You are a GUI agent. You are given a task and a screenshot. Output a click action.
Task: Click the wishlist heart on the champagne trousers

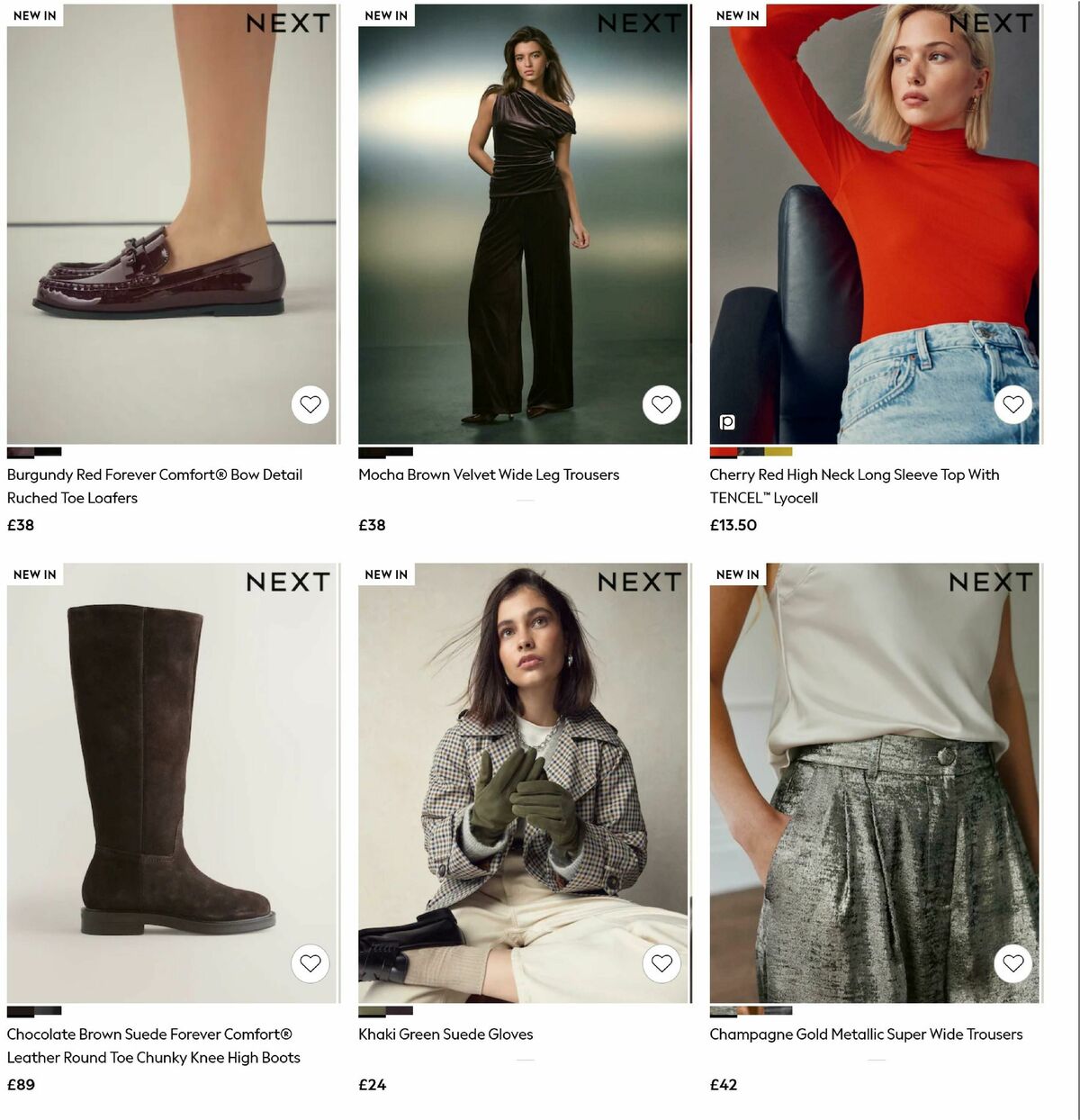coord(1013,962)
